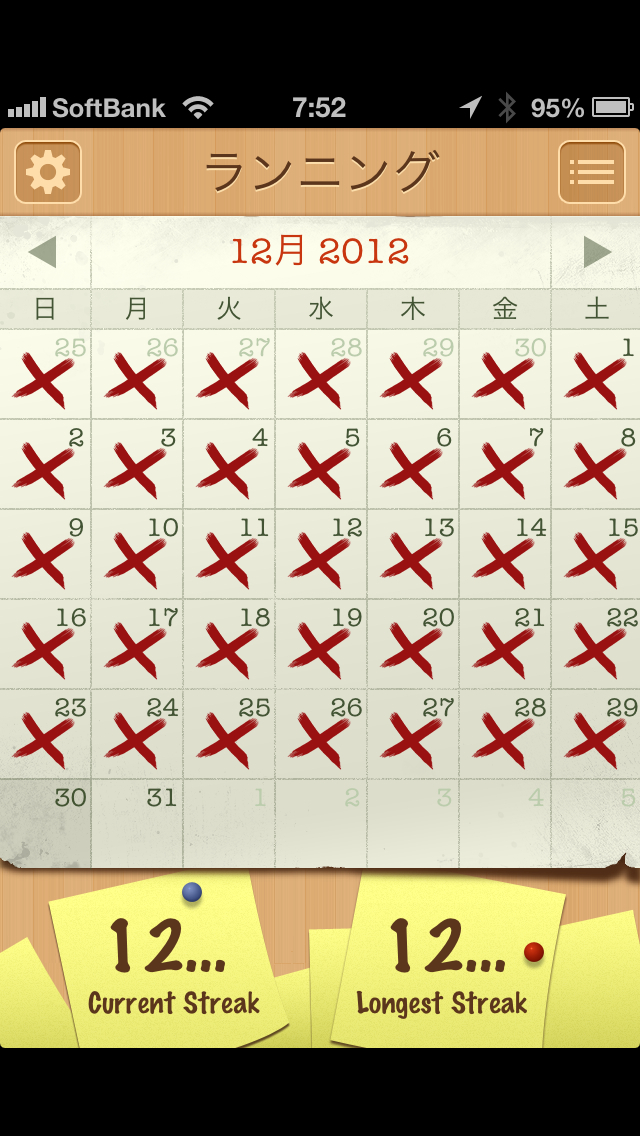Toggle the mark on December 29
Screen dimensions: 640x1136
(596, 735)
